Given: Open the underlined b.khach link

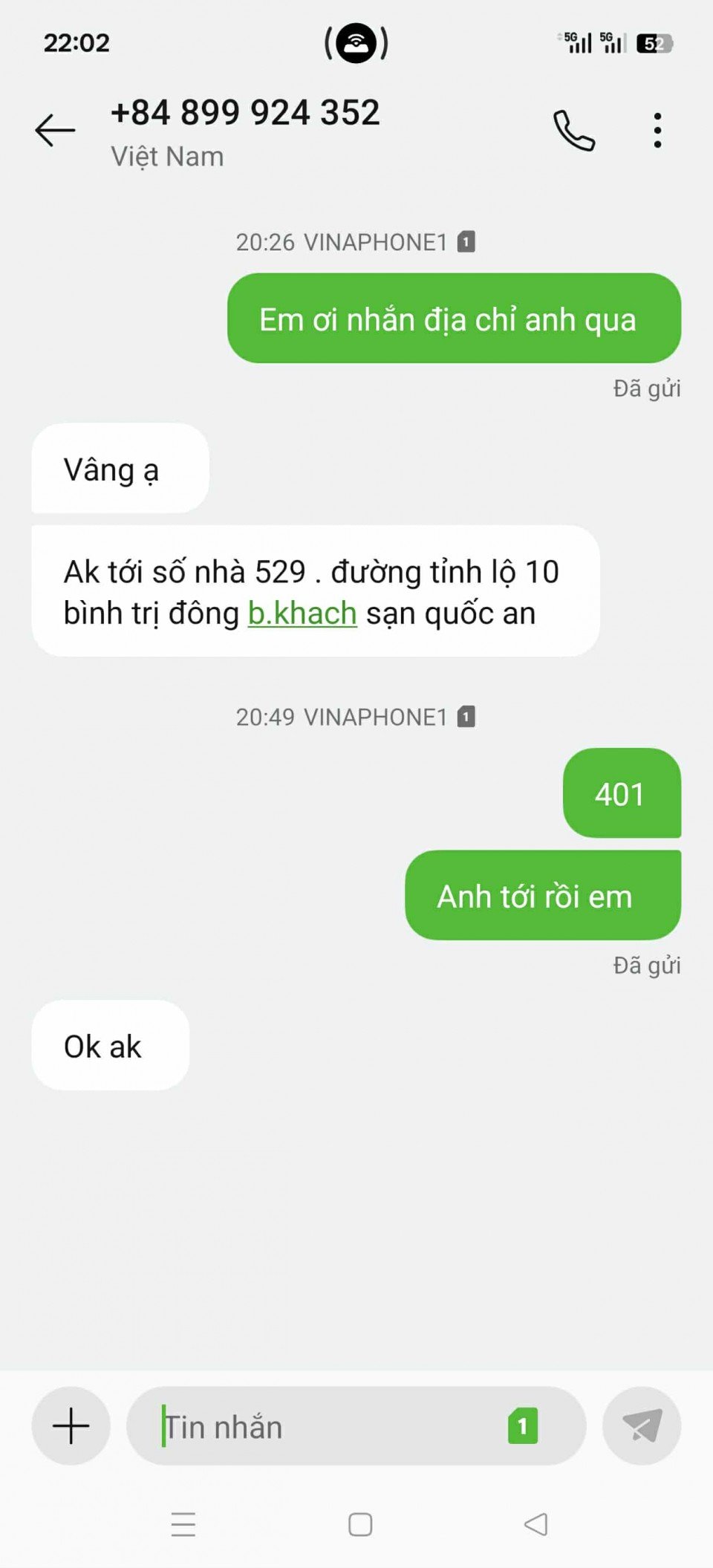Looking at the screenshot, I should tap(302, 614).
